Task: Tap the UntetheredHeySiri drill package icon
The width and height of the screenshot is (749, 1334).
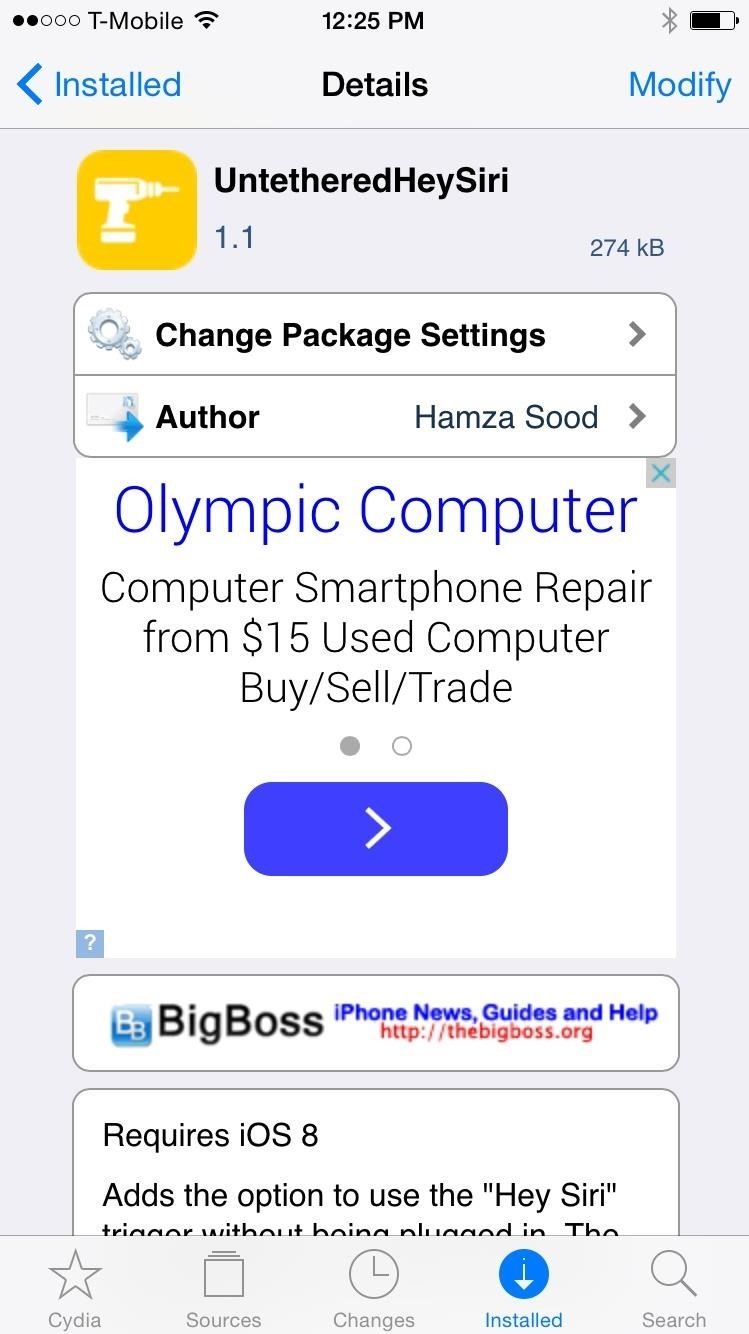Action: point(136,209)
